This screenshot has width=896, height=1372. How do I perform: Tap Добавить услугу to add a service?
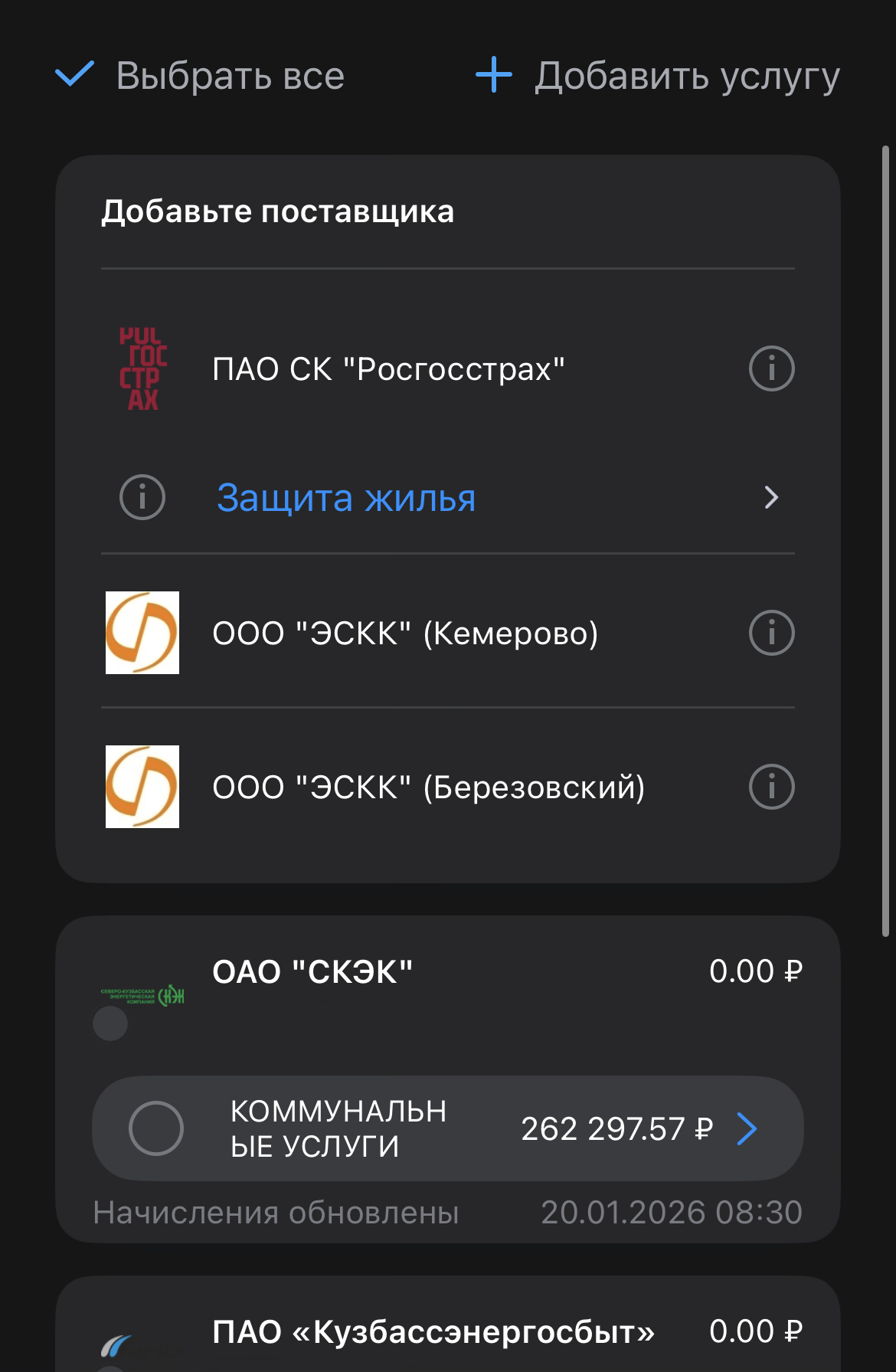[658, 76]
